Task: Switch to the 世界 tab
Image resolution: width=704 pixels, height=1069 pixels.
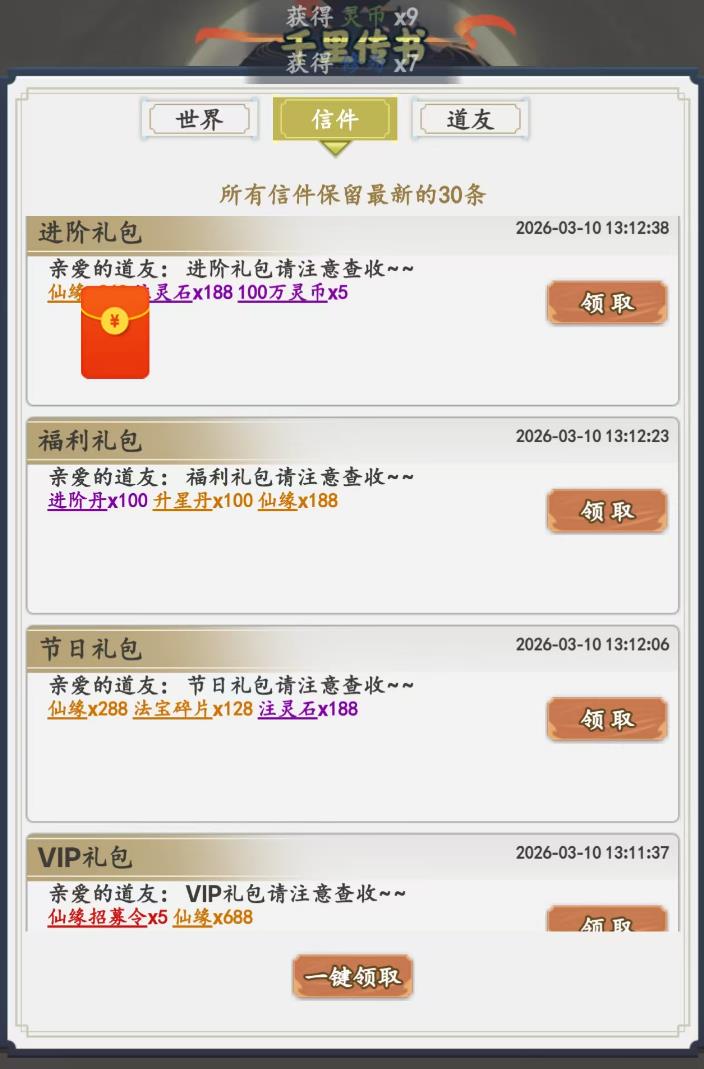Action: [x=199, y=120]
